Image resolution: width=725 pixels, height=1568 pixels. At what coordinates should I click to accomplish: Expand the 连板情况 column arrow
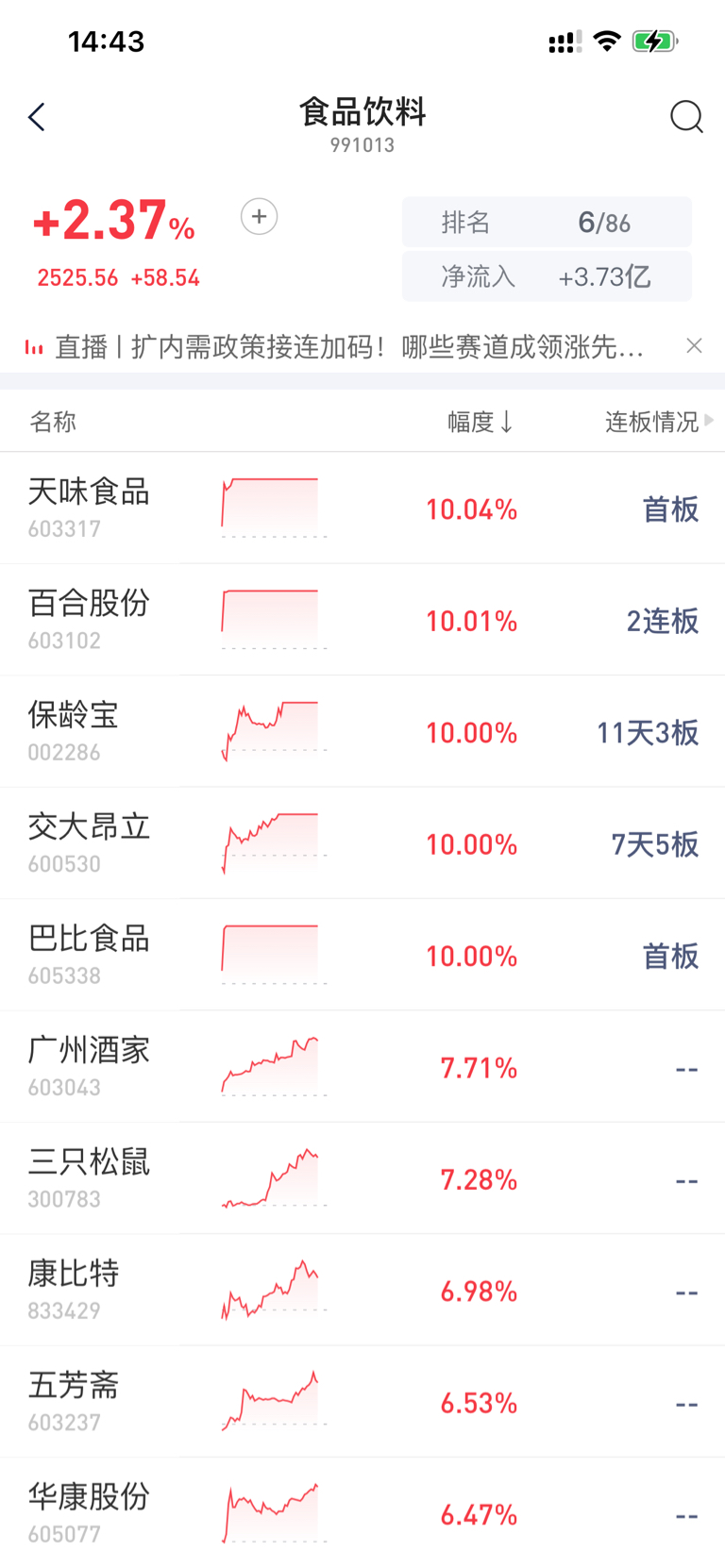[x=709, y=420]
